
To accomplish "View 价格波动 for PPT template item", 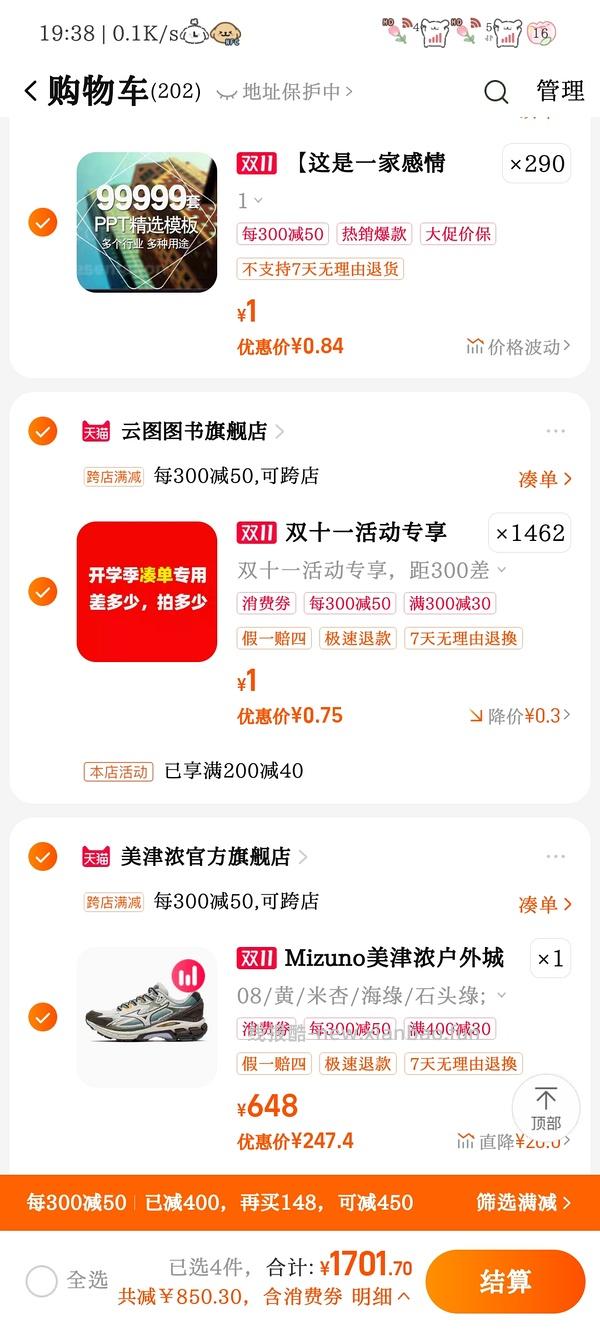I will [x=519, y=347].
